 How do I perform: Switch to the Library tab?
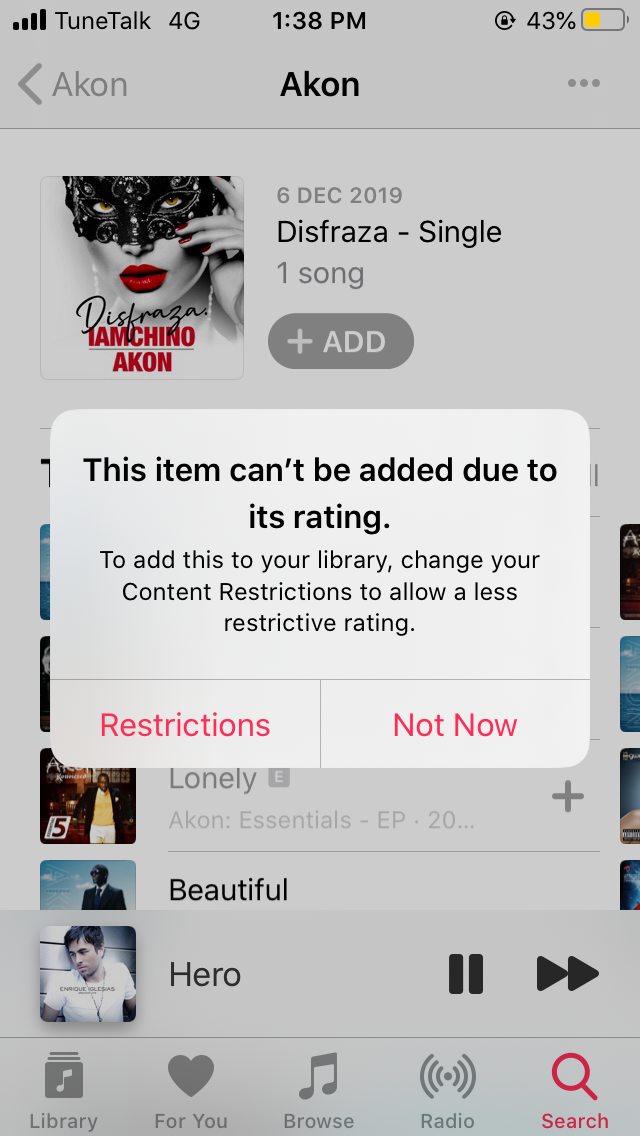pos(63,1090)
